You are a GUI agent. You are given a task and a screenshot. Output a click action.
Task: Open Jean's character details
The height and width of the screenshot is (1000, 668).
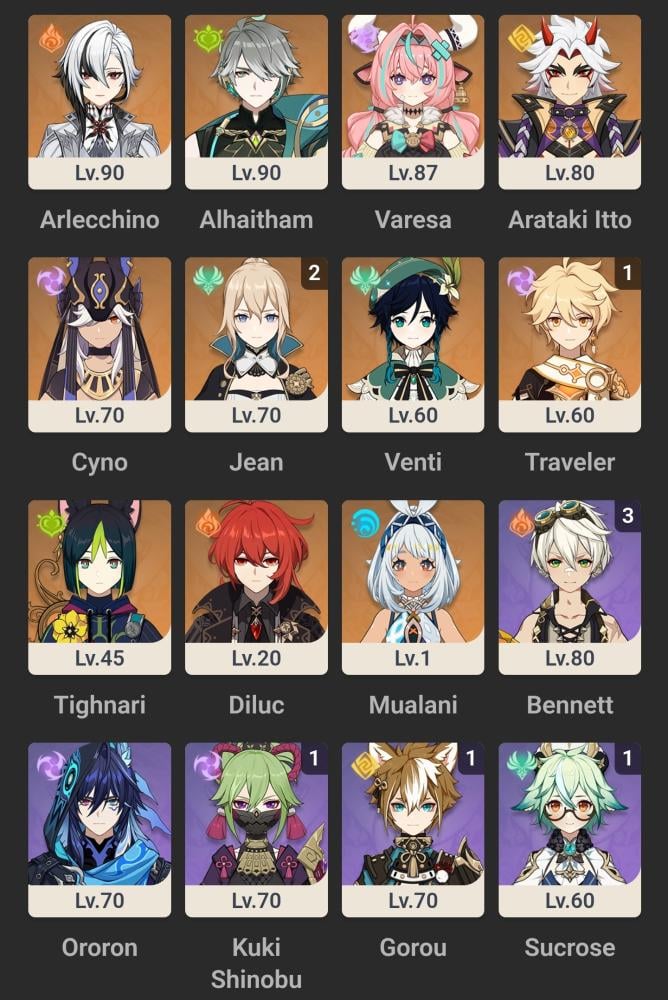coord(256,343)
